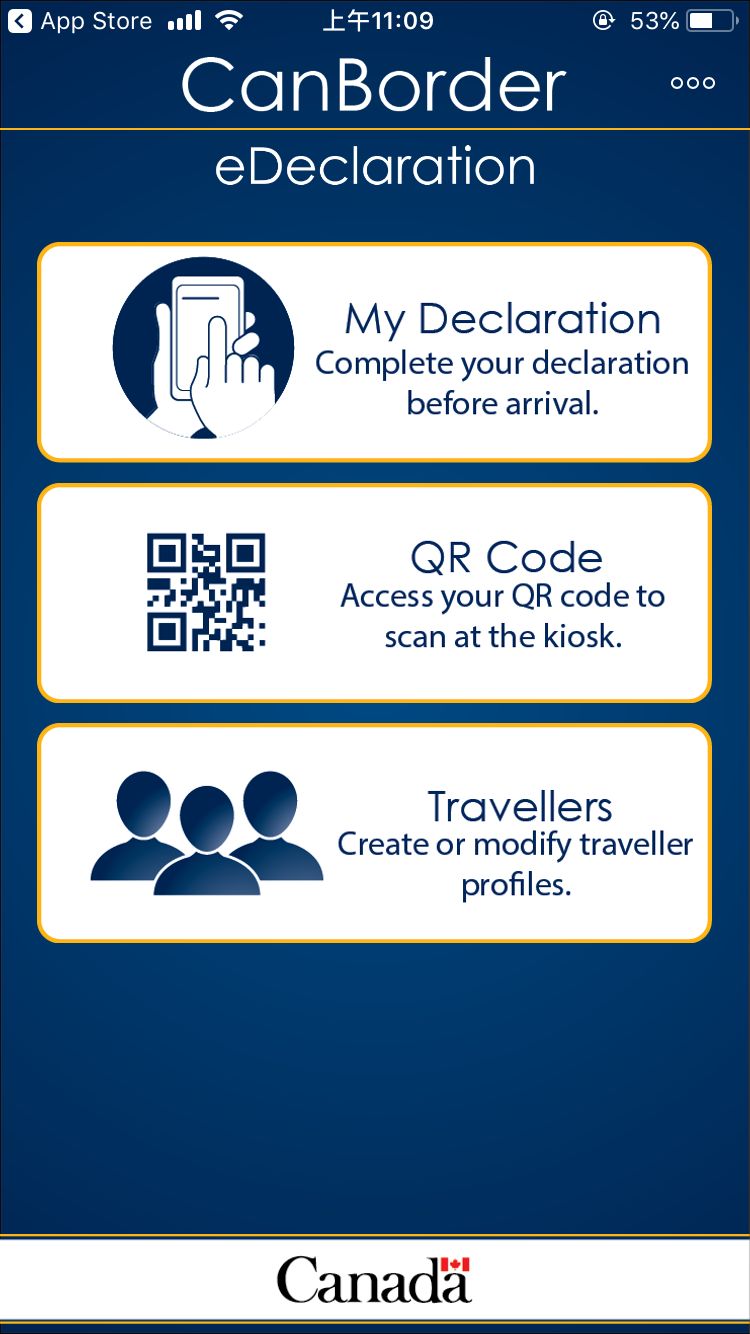Open the three-dot overflow menu
The width and height of the screenshot is (750, 1334).
pyautogui.click(x=692, y=83)
